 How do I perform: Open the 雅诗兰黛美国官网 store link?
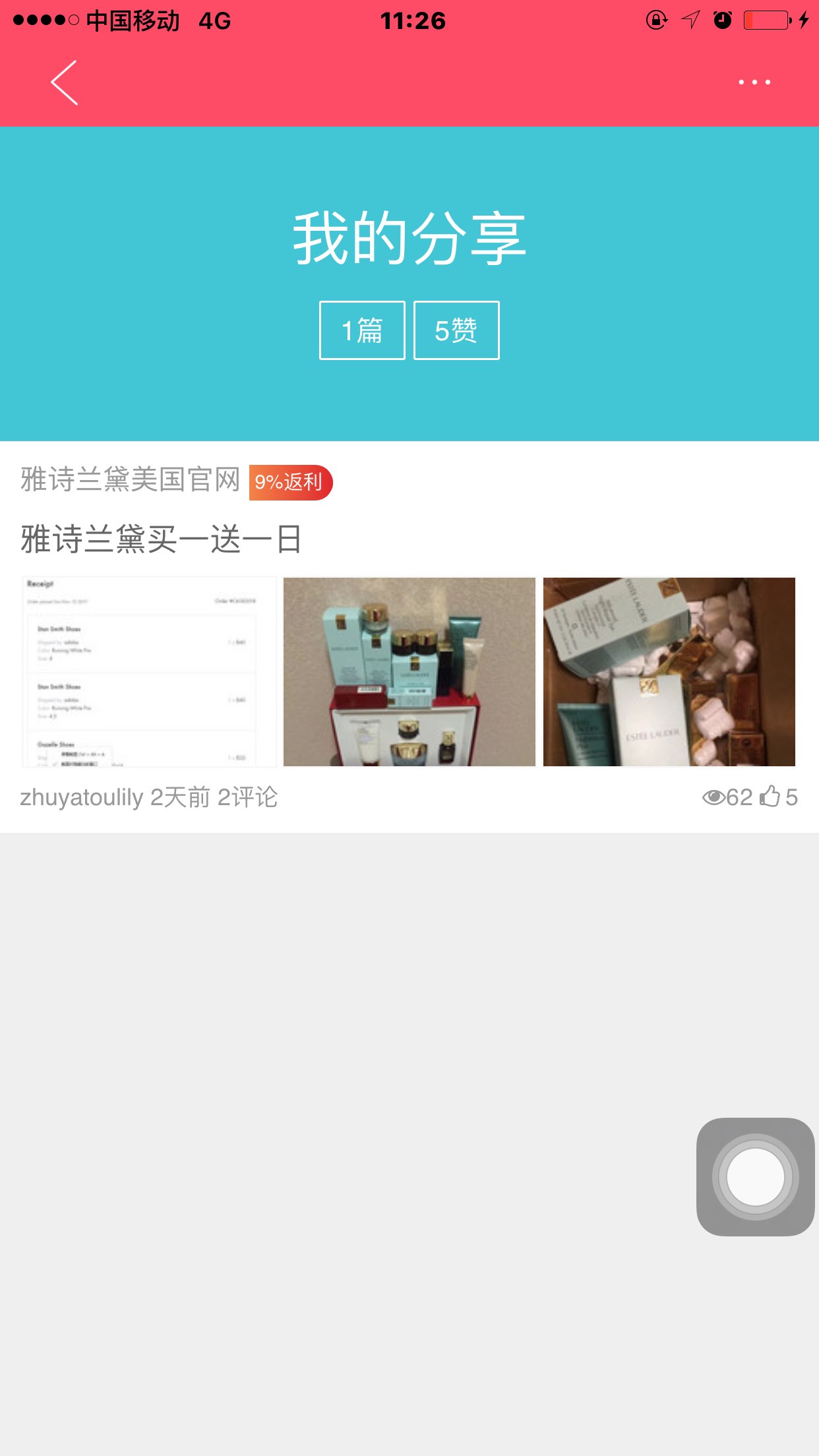[131, 480]
